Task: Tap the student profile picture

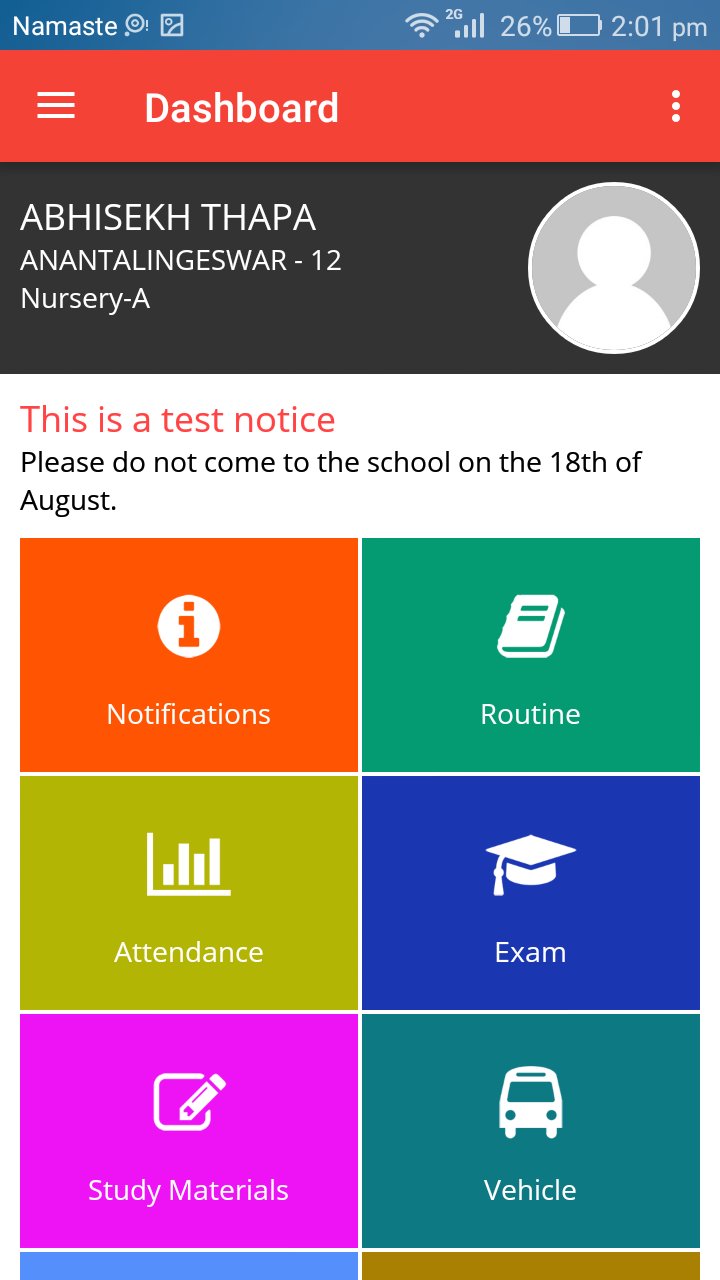Action: point(614,265)
